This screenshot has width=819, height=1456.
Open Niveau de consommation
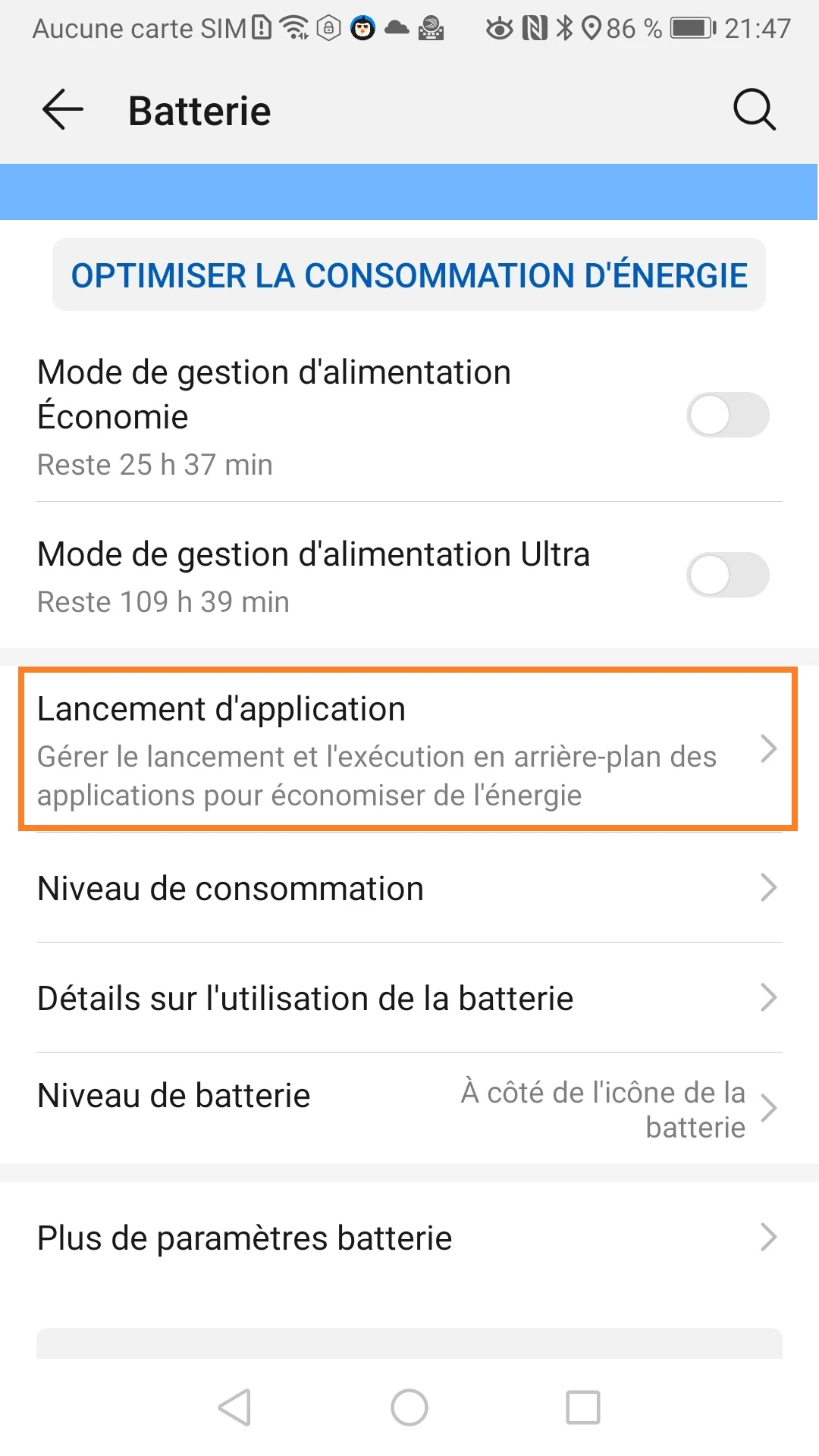coord(408,888)
